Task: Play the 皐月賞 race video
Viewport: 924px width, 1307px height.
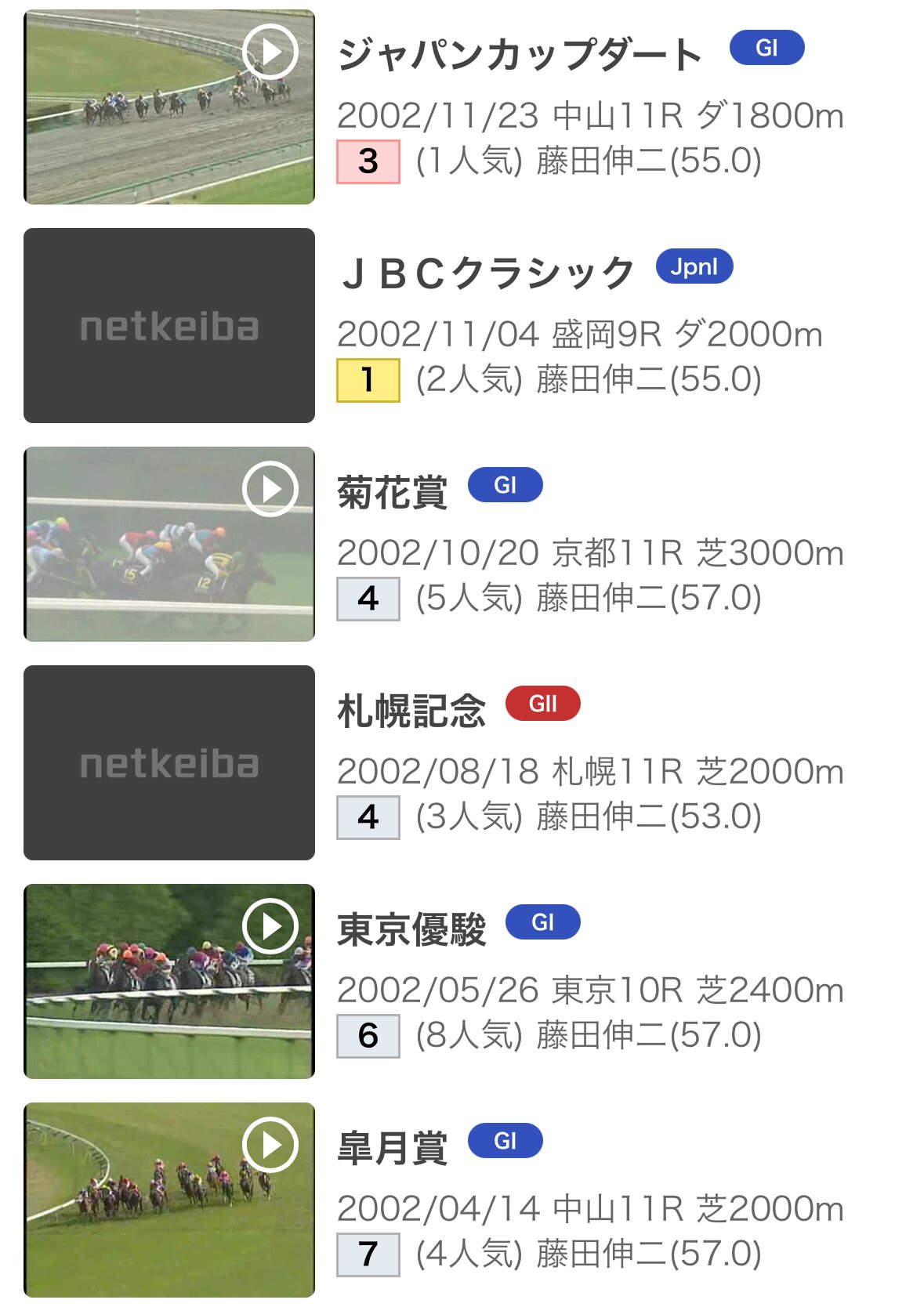Action: 270,1145
